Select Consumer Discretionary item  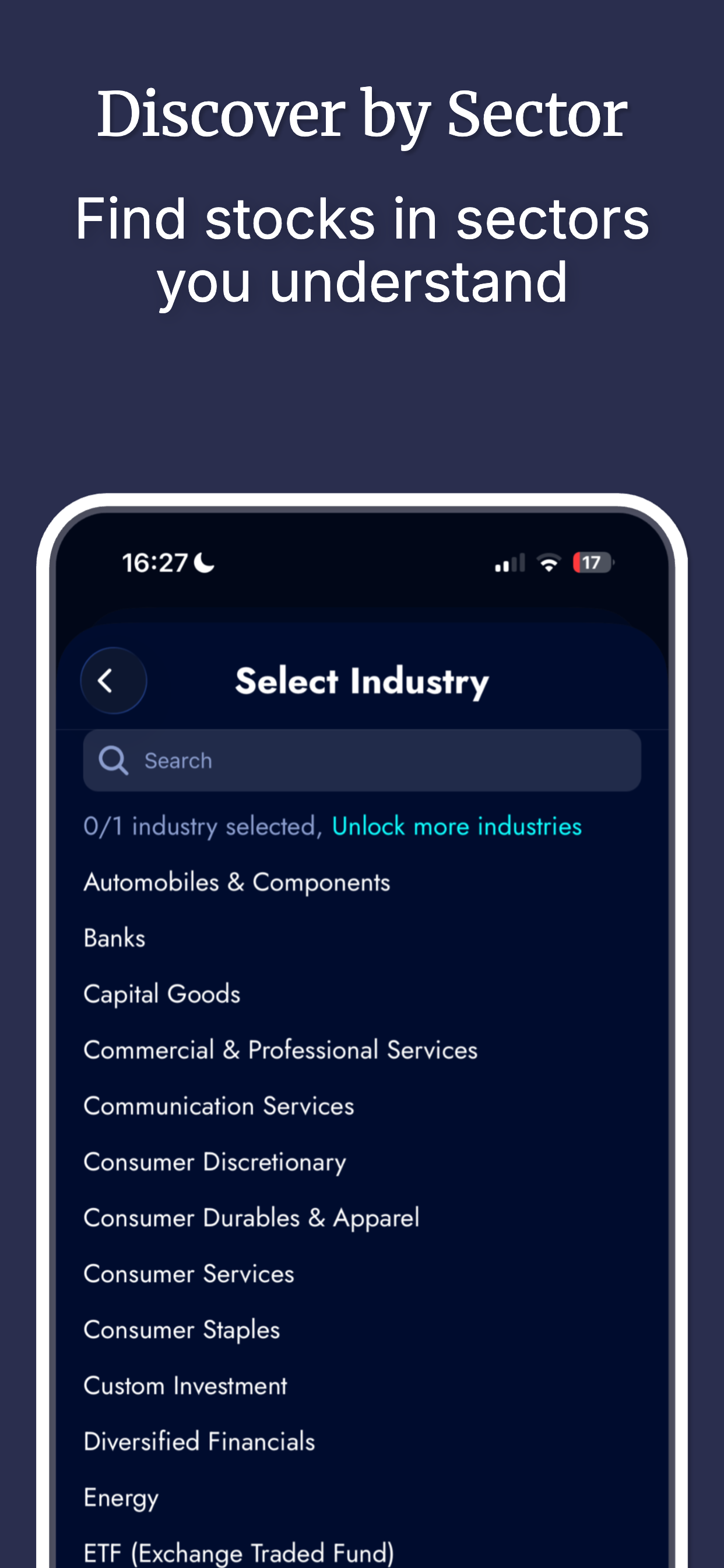point(214,1162)
